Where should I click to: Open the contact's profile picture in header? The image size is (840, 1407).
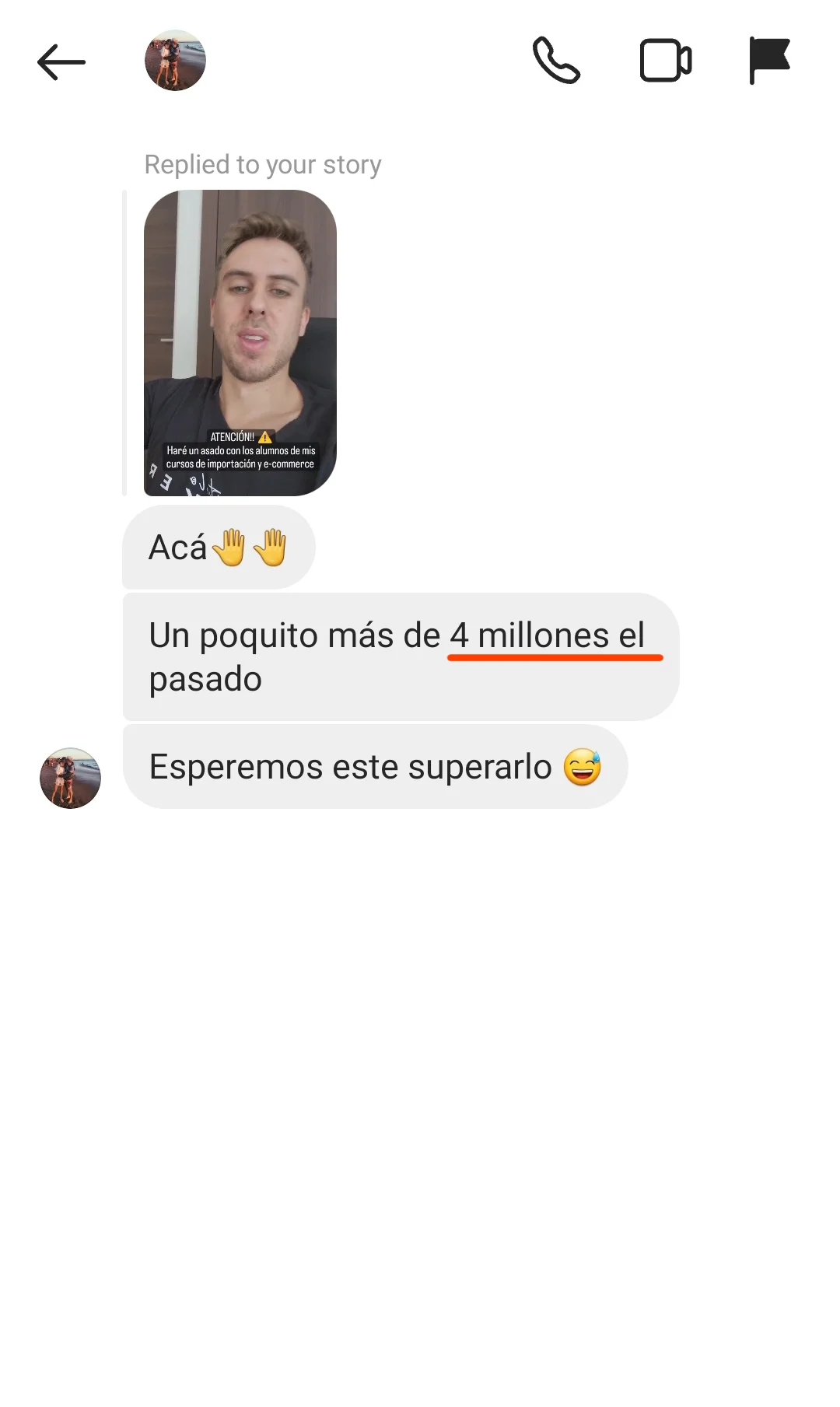pos(175,61)
